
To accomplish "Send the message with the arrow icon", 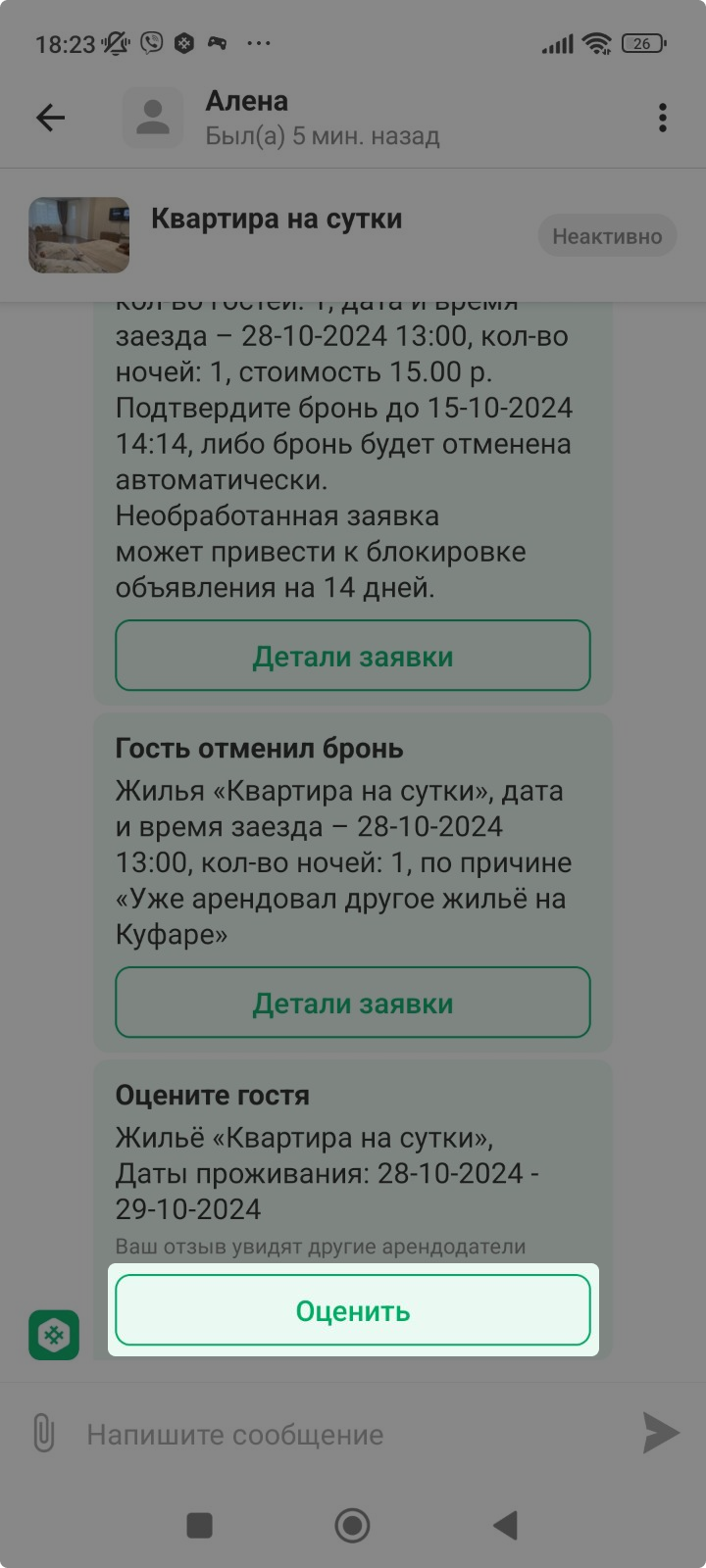I will click(x=661, y=1433).
